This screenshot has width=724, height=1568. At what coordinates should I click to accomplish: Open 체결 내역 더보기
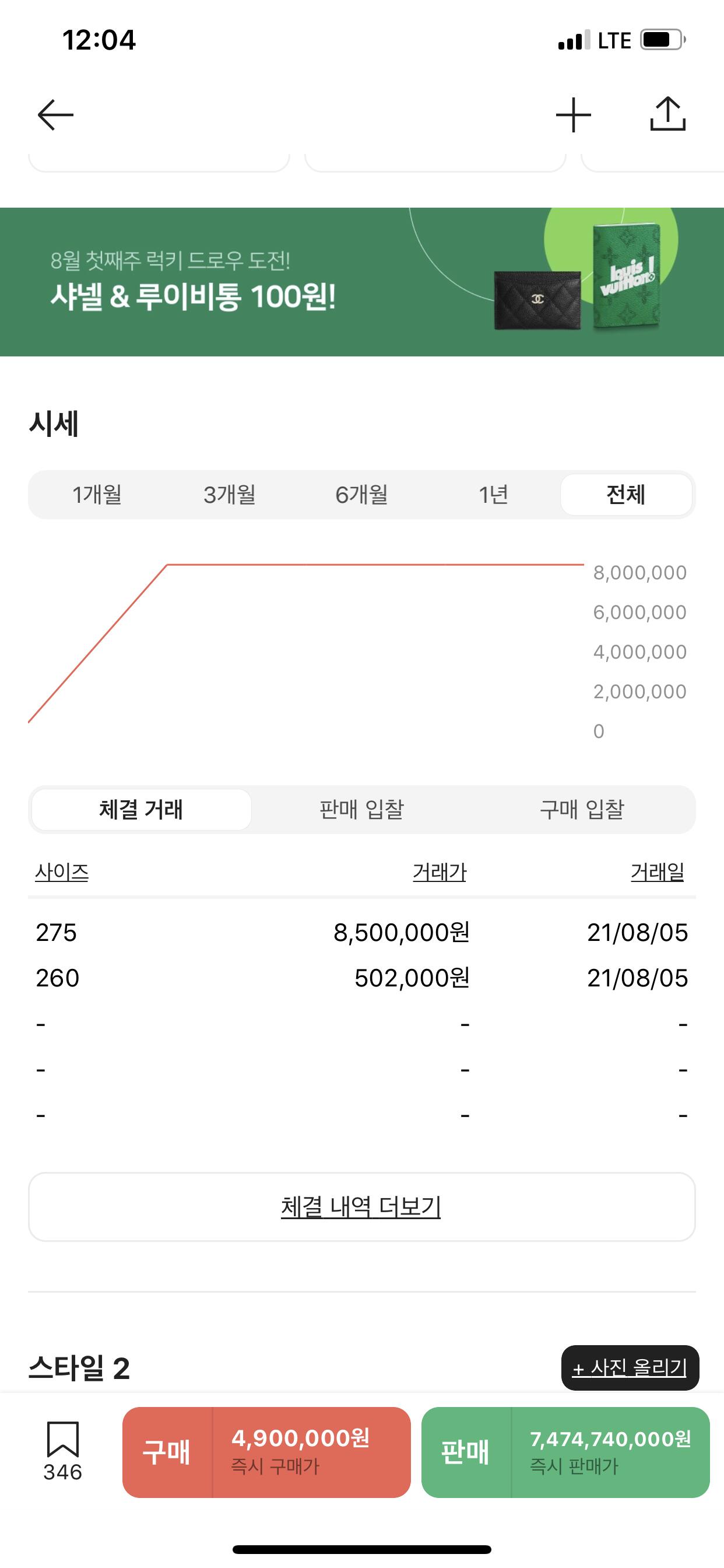click(x=362, y=1206)
